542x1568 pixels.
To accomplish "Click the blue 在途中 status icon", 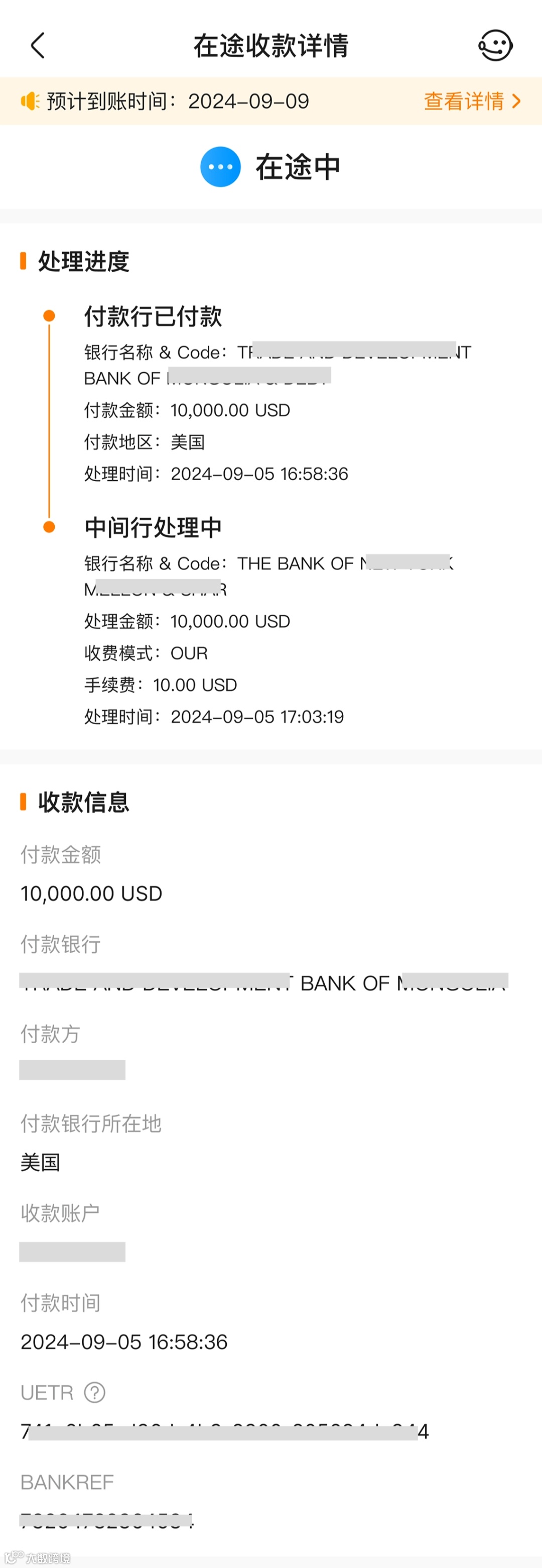I will [221, 167].
